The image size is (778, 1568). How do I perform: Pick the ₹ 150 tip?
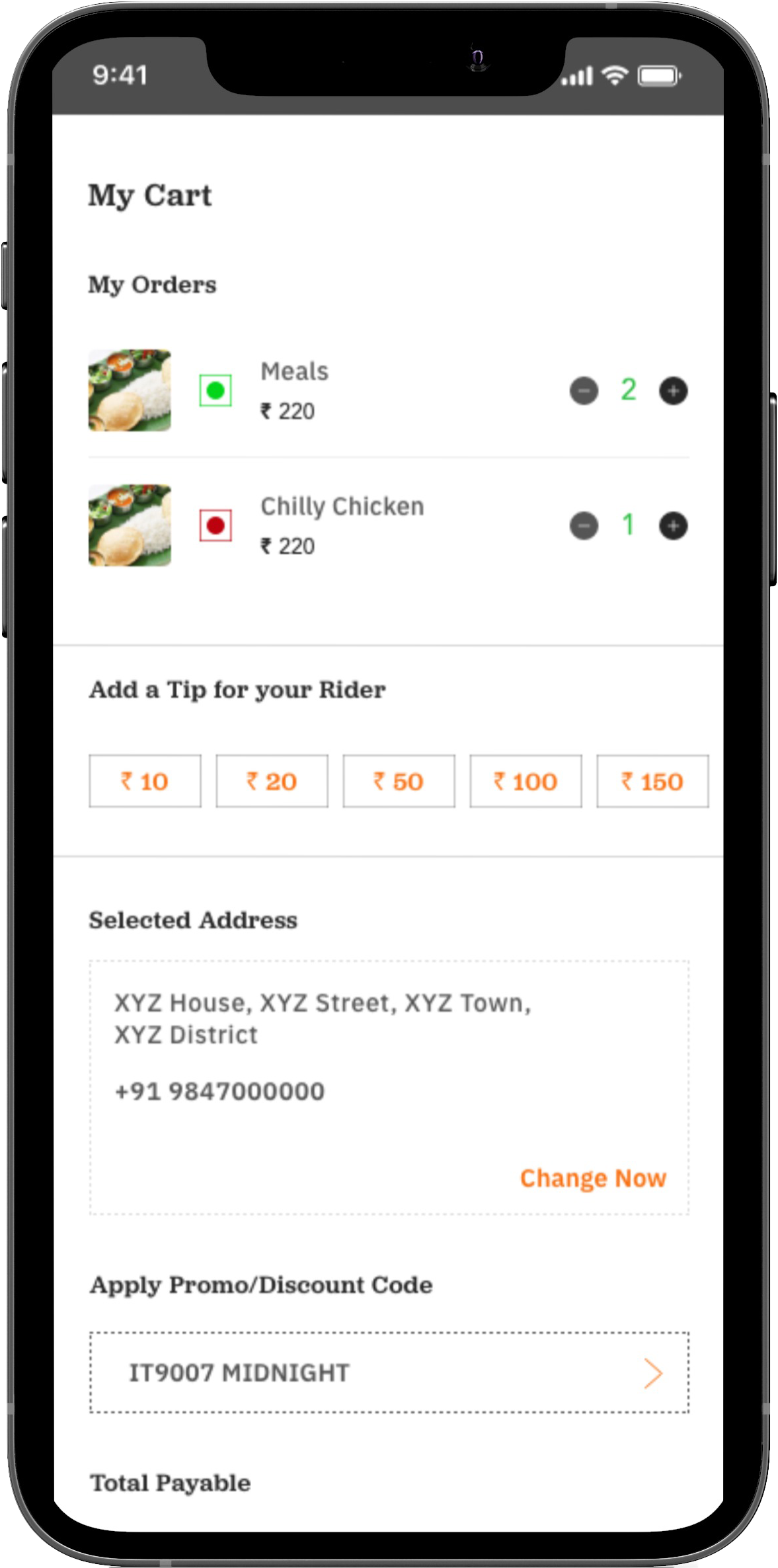pos(652,781)
